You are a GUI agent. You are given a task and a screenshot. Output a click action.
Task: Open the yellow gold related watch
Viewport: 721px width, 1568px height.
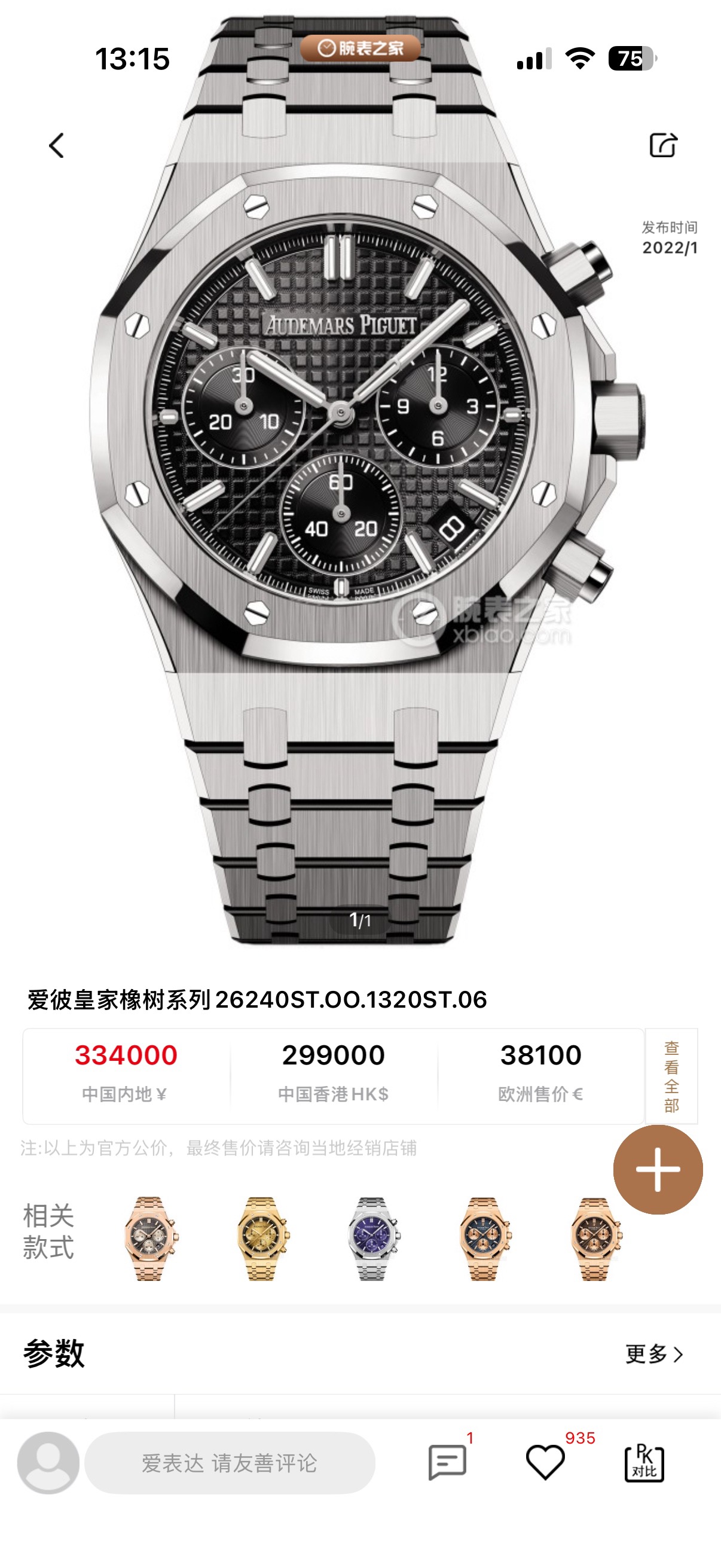pyautogui.click(x=262, y=1238)
